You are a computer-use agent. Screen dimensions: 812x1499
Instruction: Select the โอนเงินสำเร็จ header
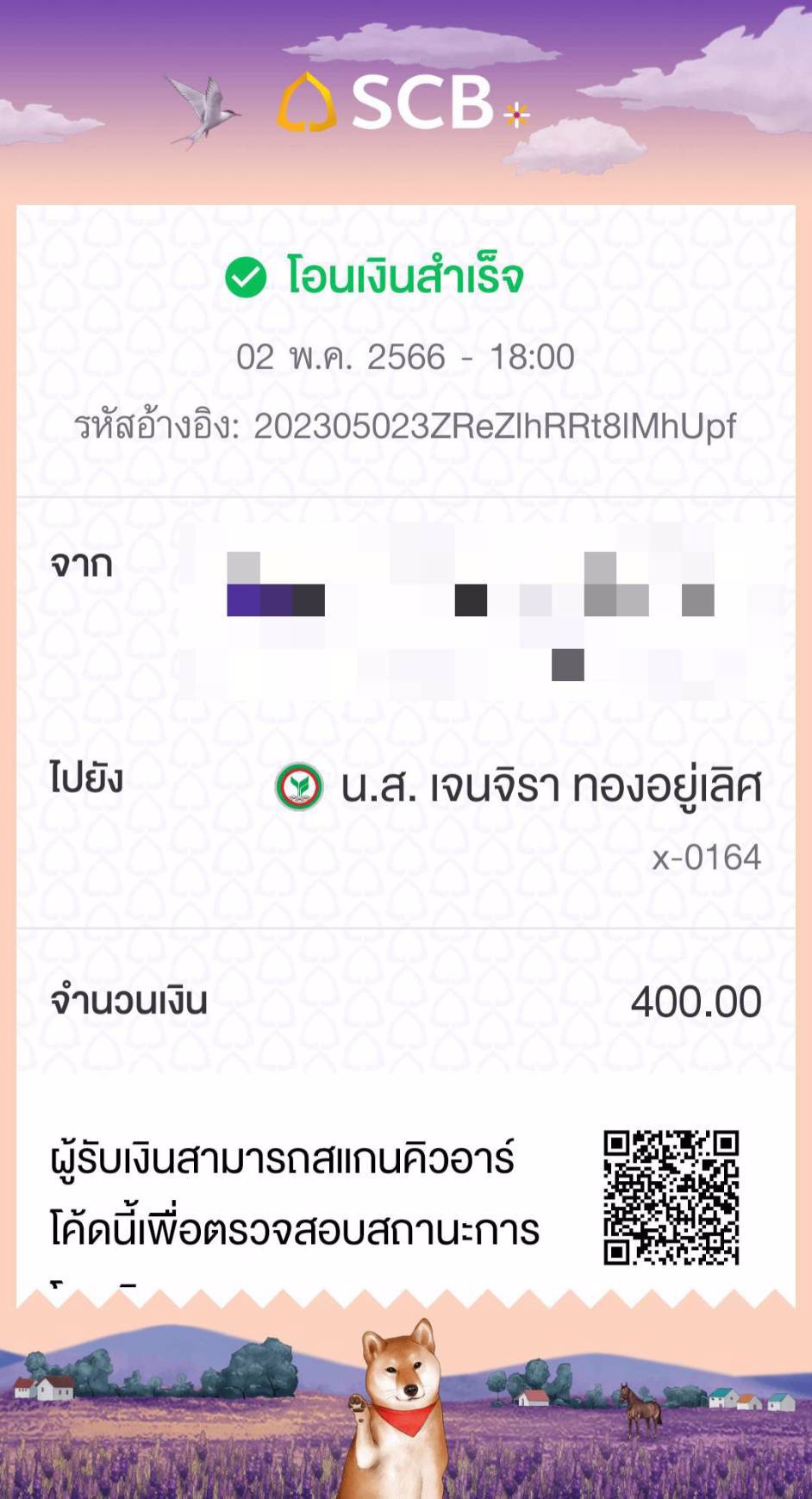405,275
